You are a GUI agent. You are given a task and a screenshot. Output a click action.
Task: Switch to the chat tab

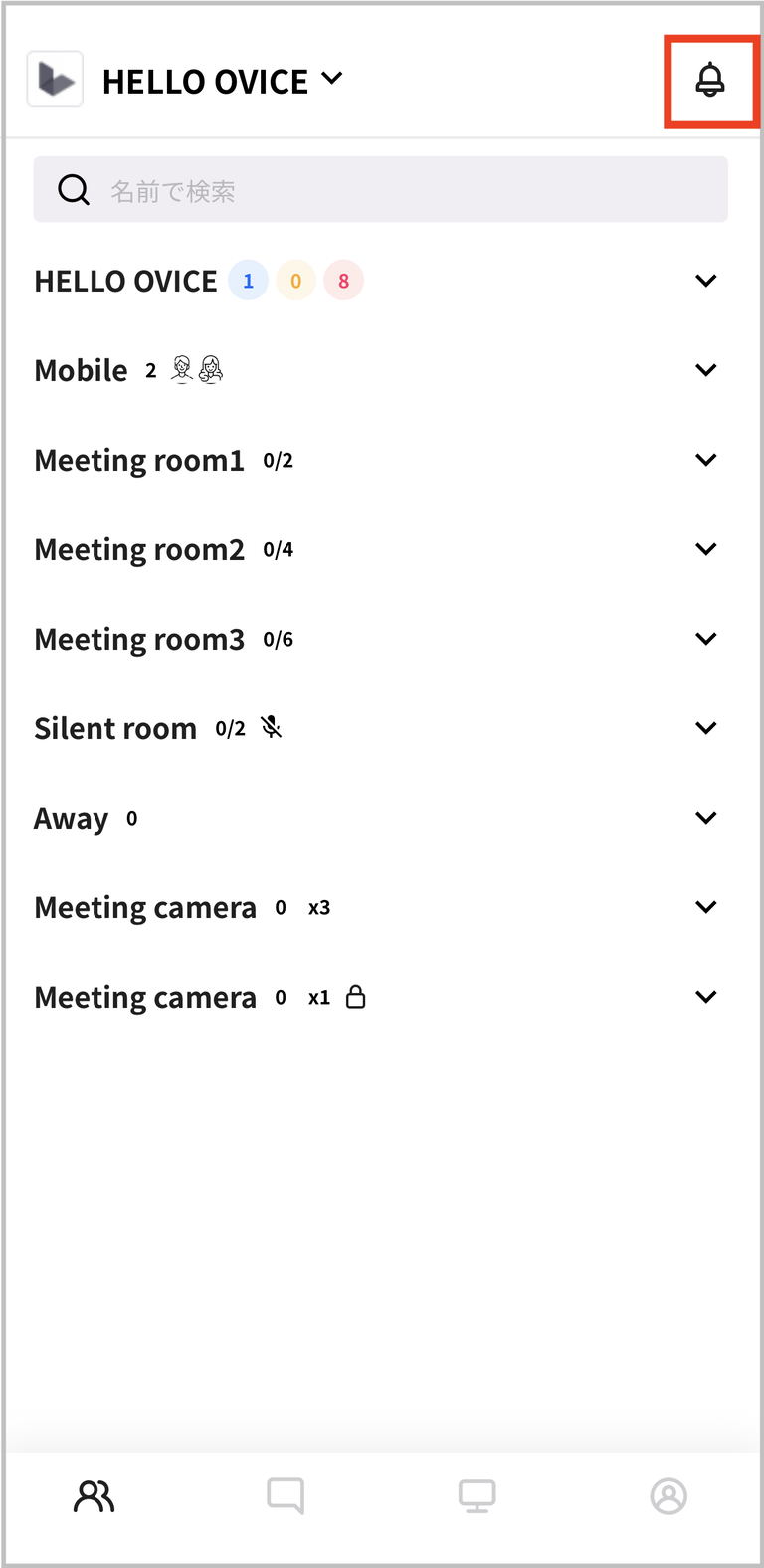point(286,1496)
